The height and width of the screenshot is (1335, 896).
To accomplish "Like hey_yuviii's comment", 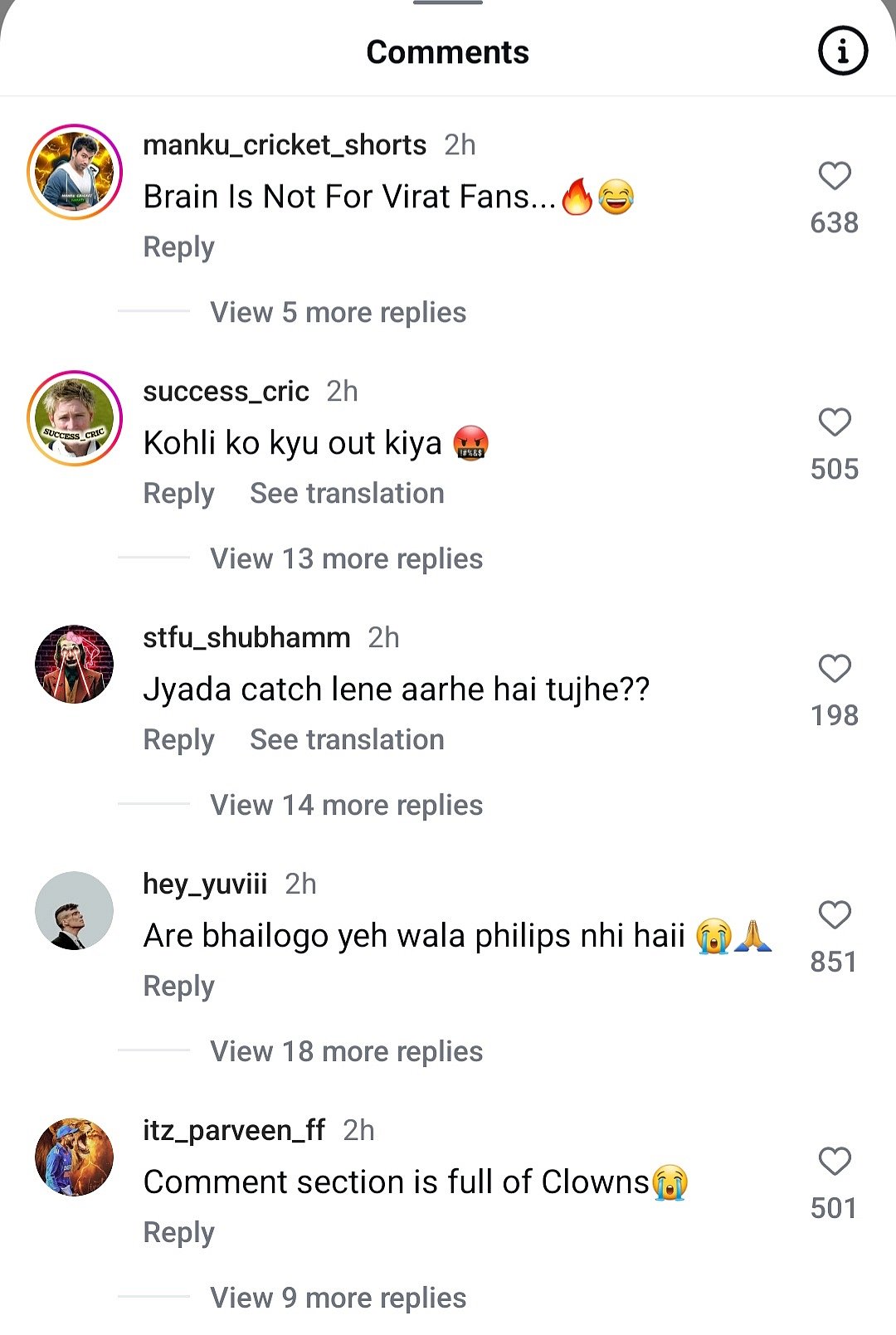I will click(834, 915).
